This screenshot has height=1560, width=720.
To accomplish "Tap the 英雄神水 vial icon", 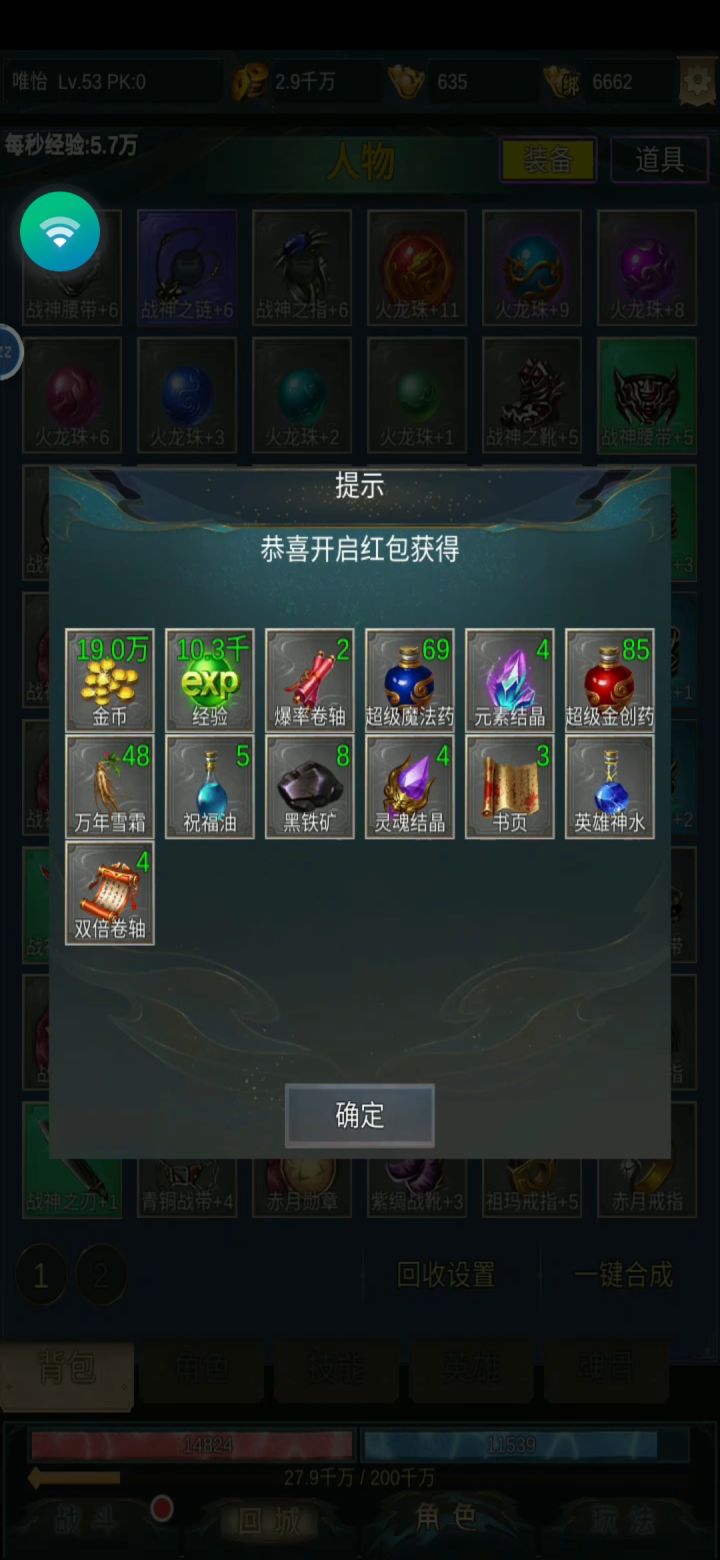I will [609, 786].
